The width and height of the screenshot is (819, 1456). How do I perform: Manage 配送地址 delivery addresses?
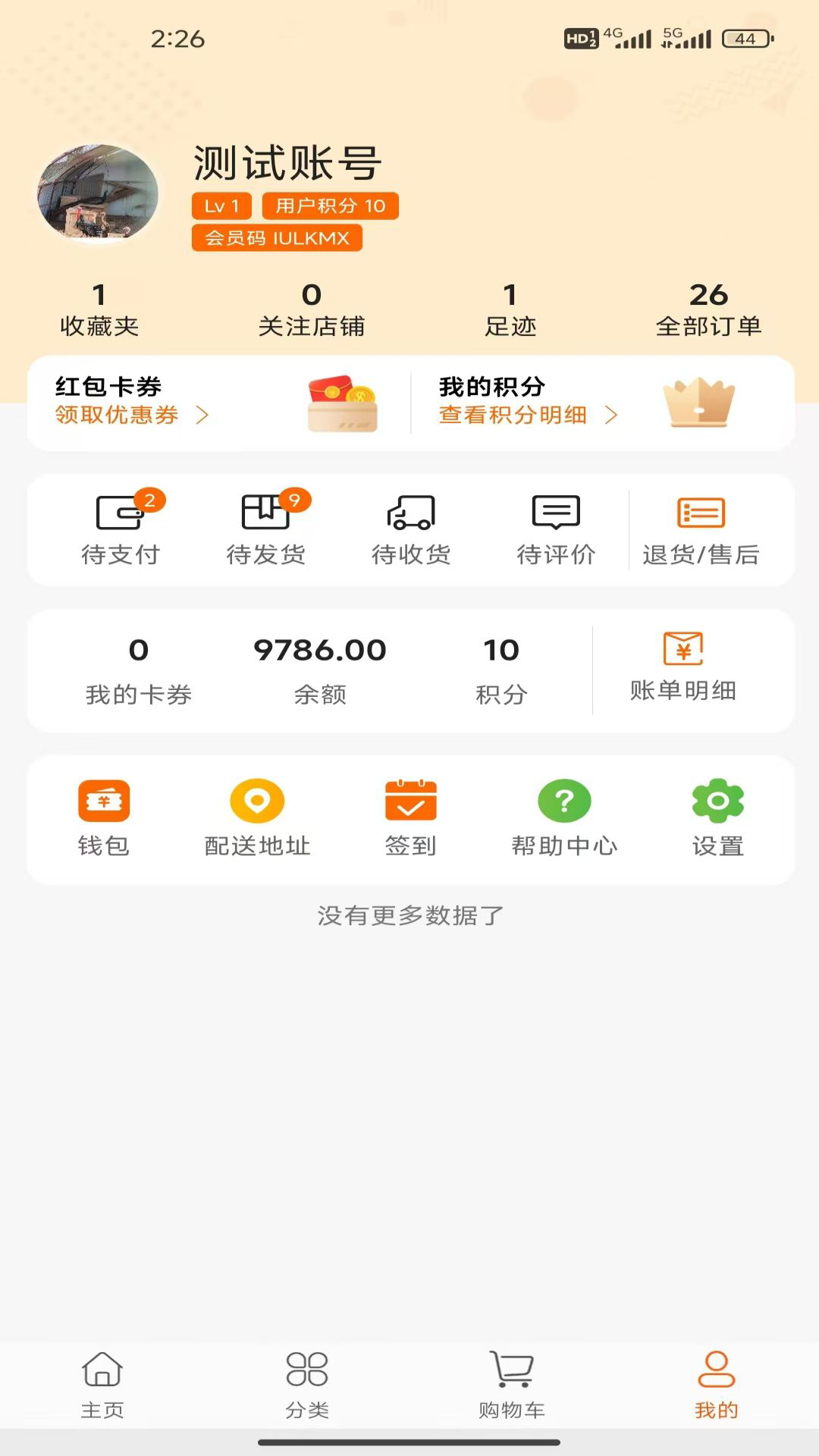coord(257,818)
